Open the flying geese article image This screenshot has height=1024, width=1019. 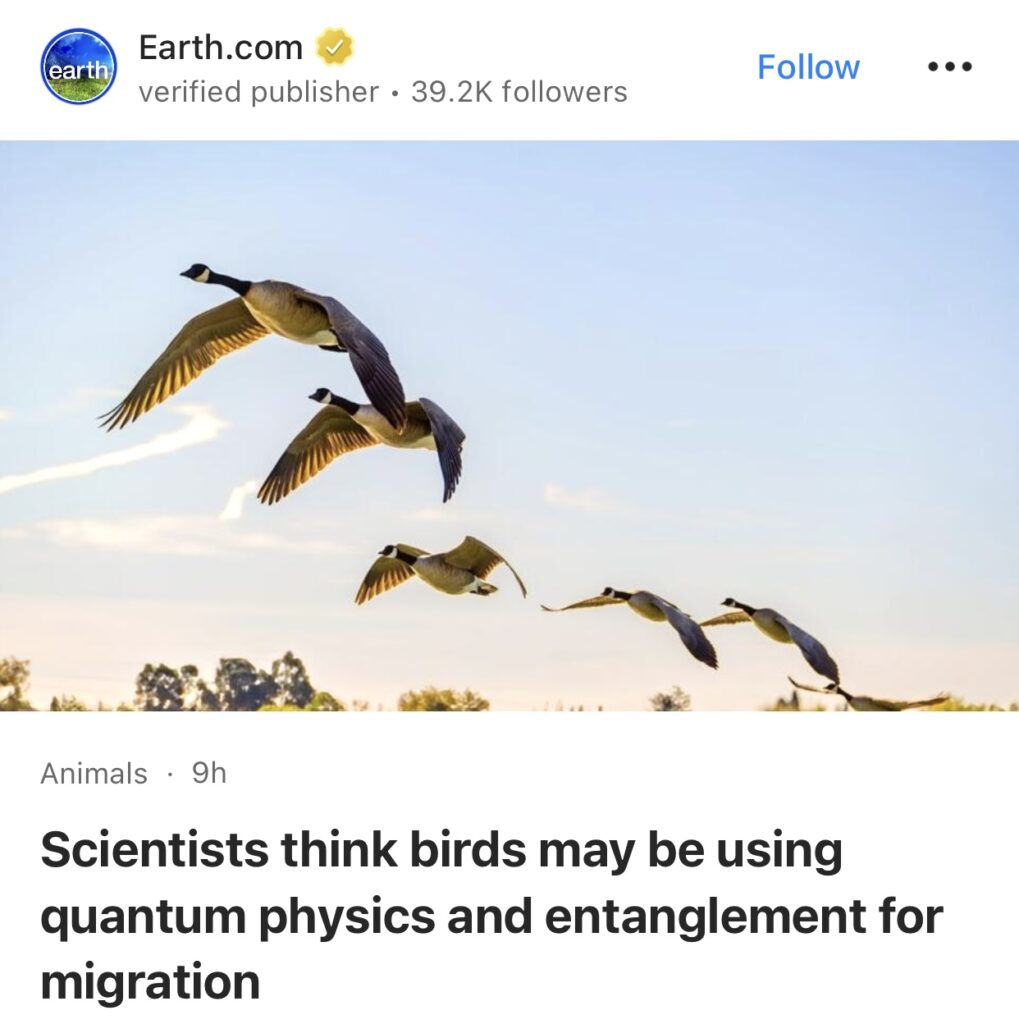pyautogui.click(x=509, y=425)
